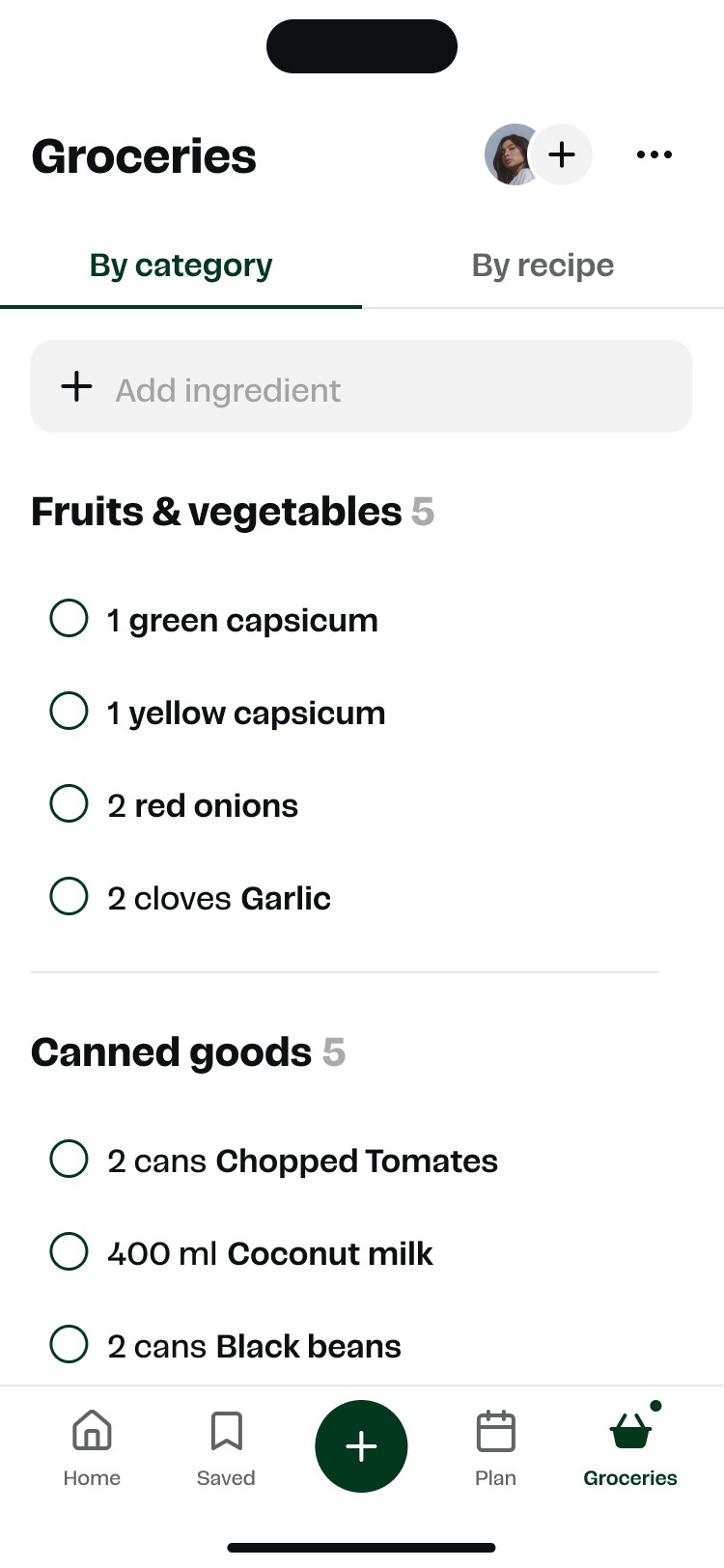Tap the green plus button in the bottom bar
The image size is (724, 1568).
pos(361,1446)
